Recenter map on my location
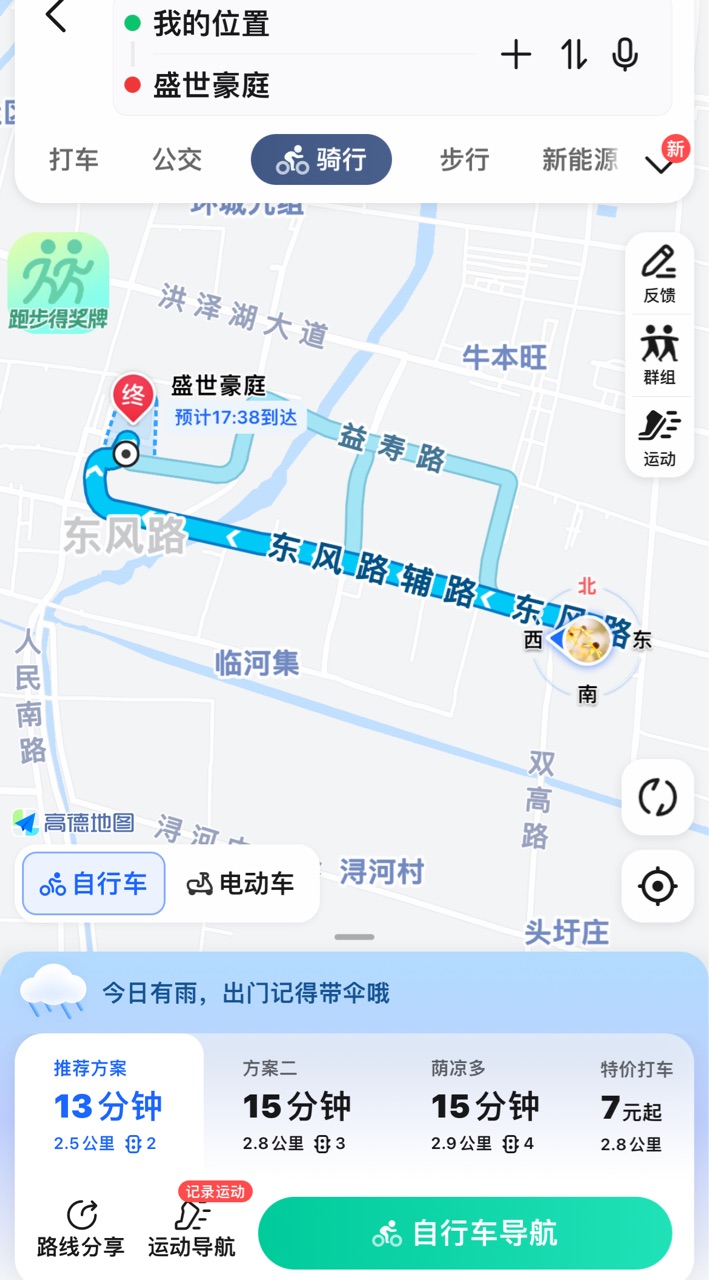This screenshot has height=1280, width=709. click(657, 886)
